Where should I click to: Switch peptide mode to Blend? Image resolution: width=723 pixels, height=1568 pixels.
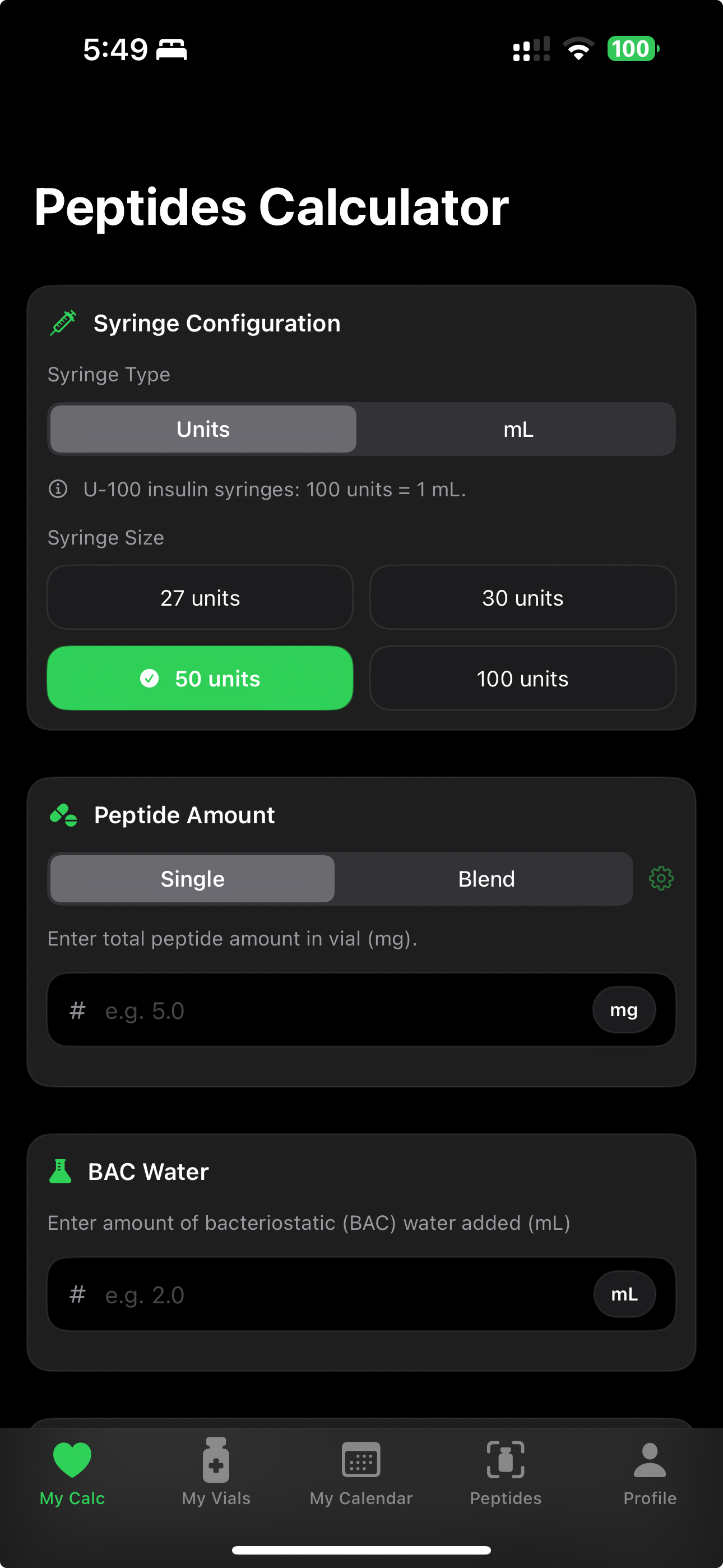485,878
